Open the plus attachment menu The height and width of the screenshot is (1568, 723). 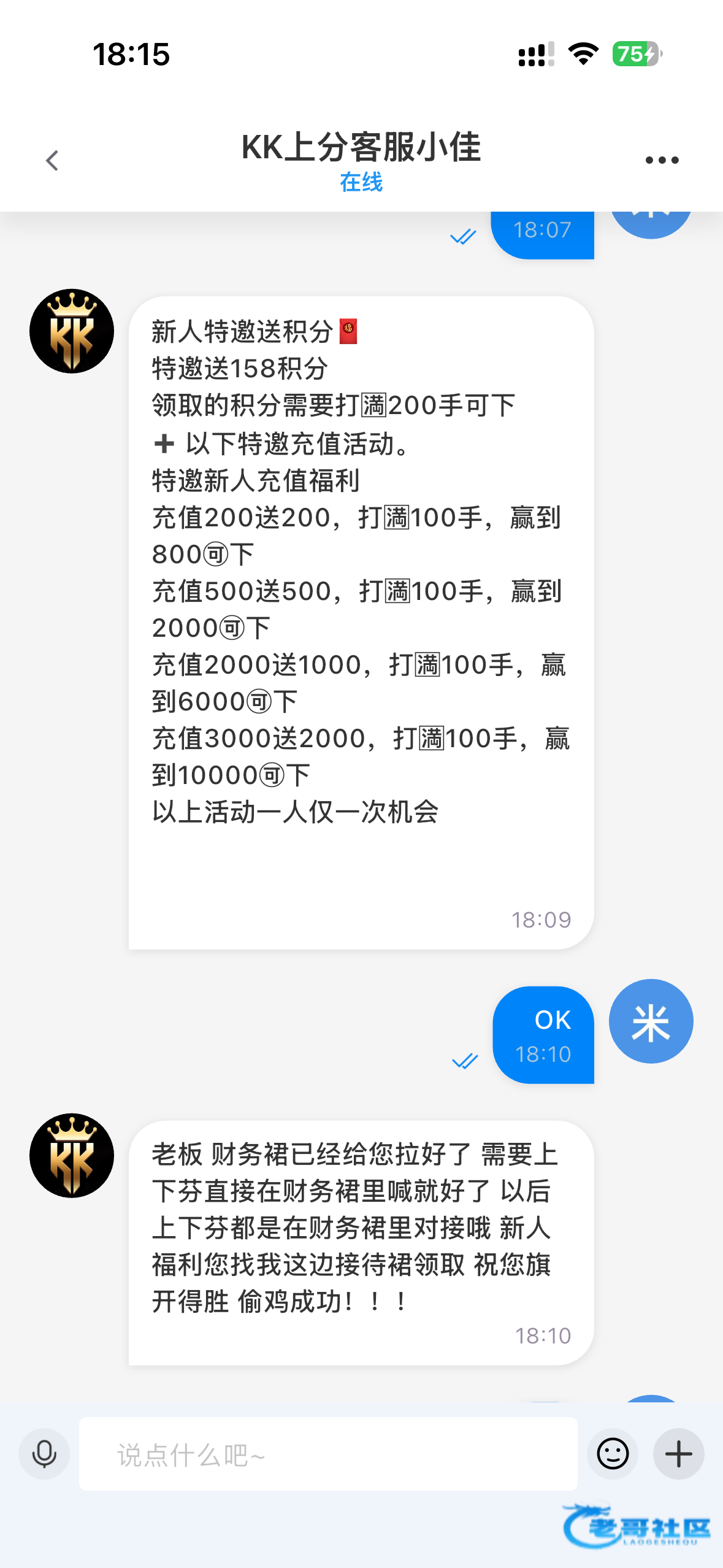pos(678,1454)
